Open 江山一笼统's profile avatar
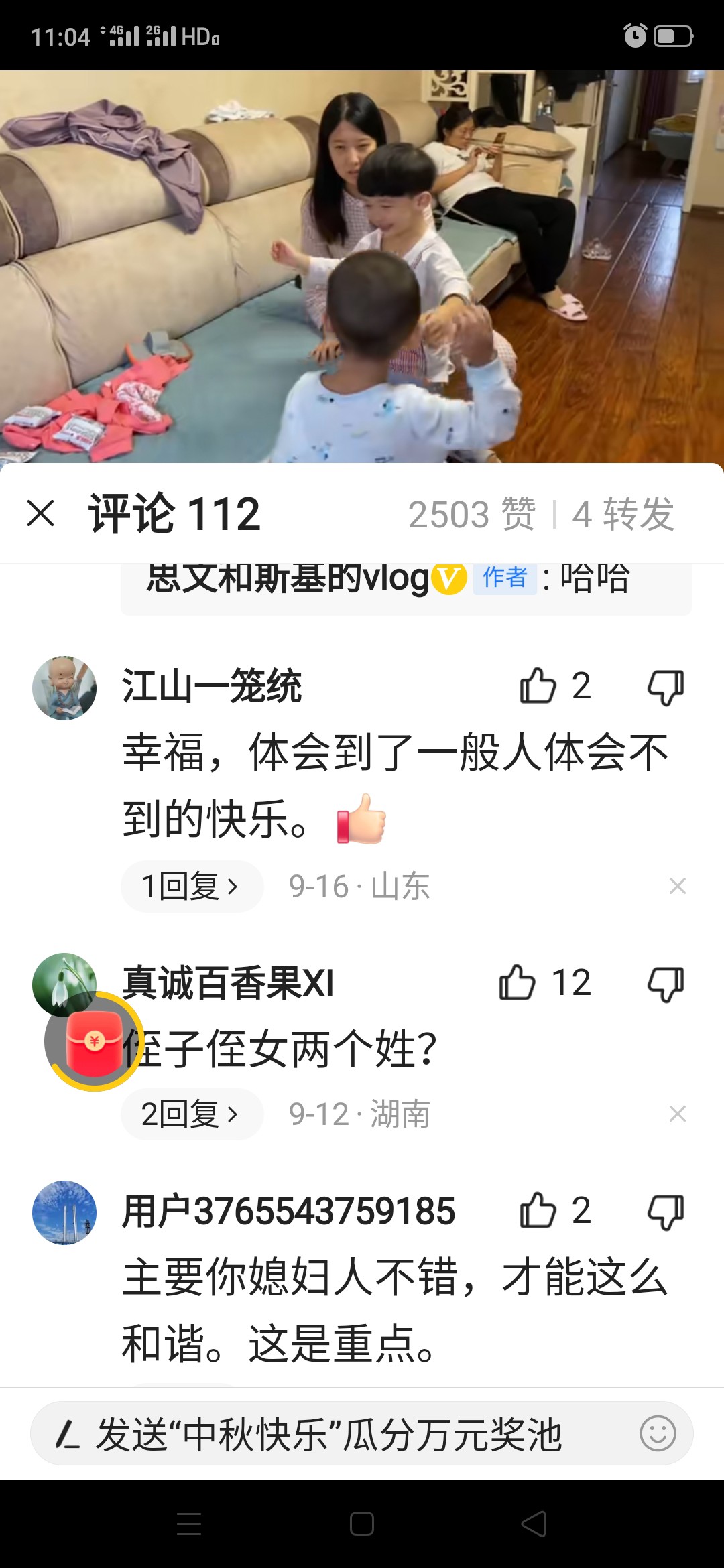 tap(64, 688)
